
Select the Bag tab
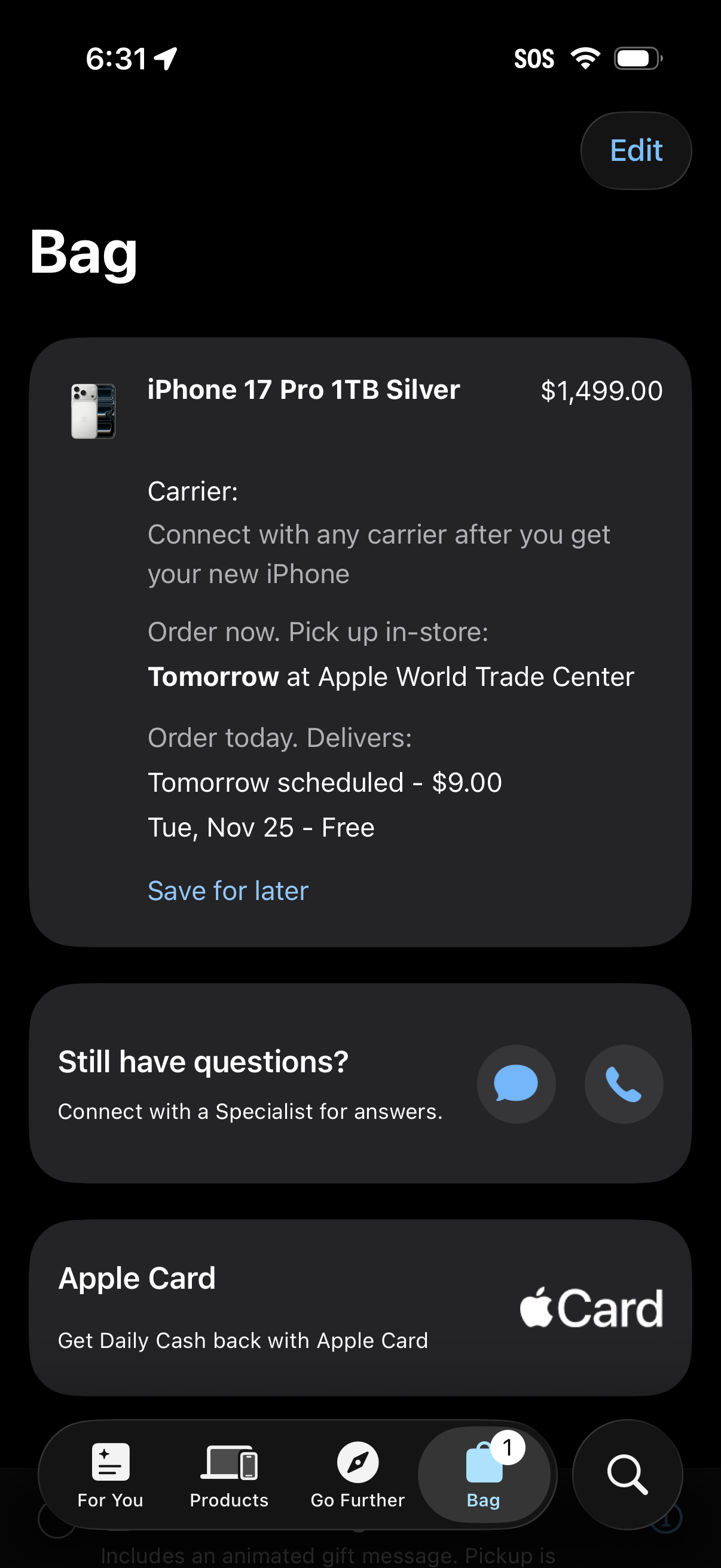(484, 1475)
